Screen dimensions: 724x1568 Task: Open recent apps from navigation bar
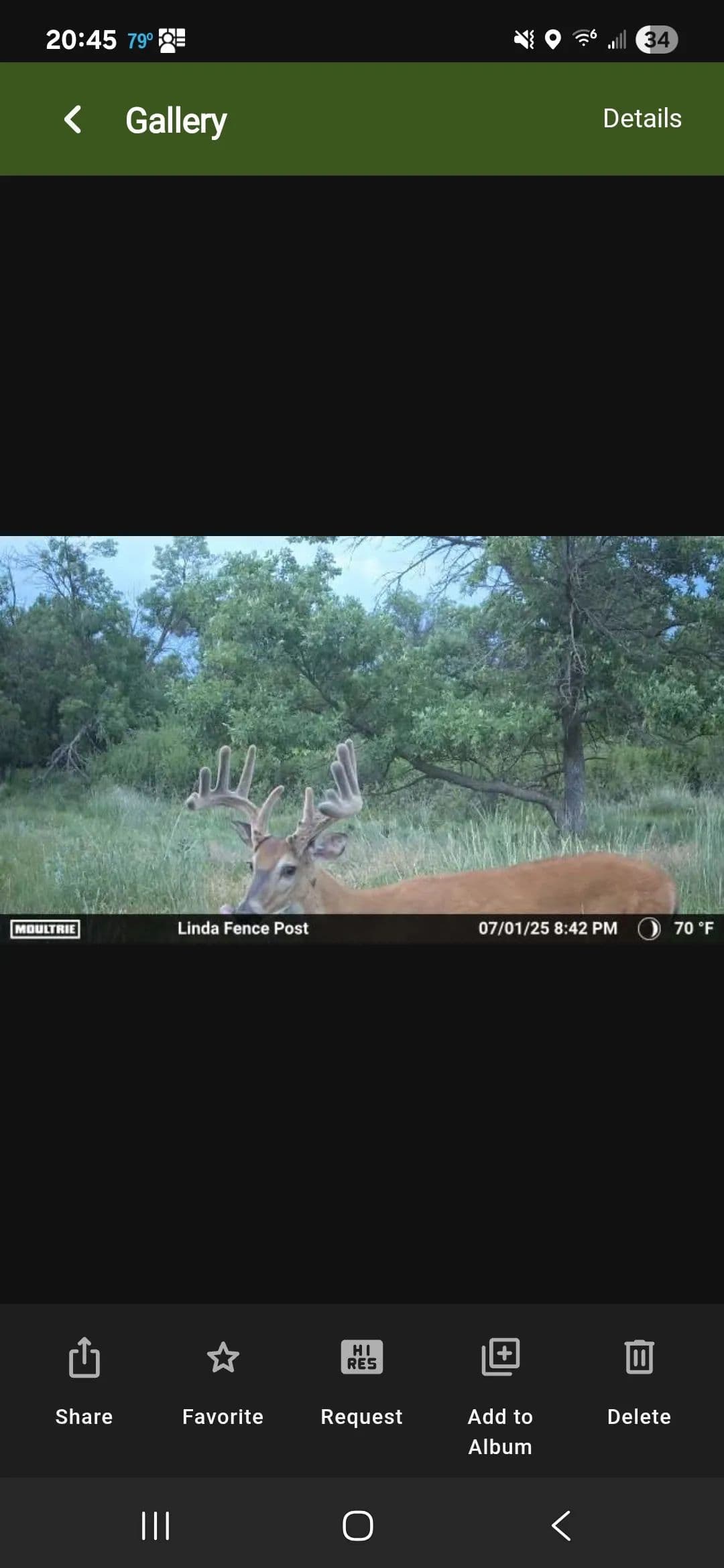pos(156,1526)
